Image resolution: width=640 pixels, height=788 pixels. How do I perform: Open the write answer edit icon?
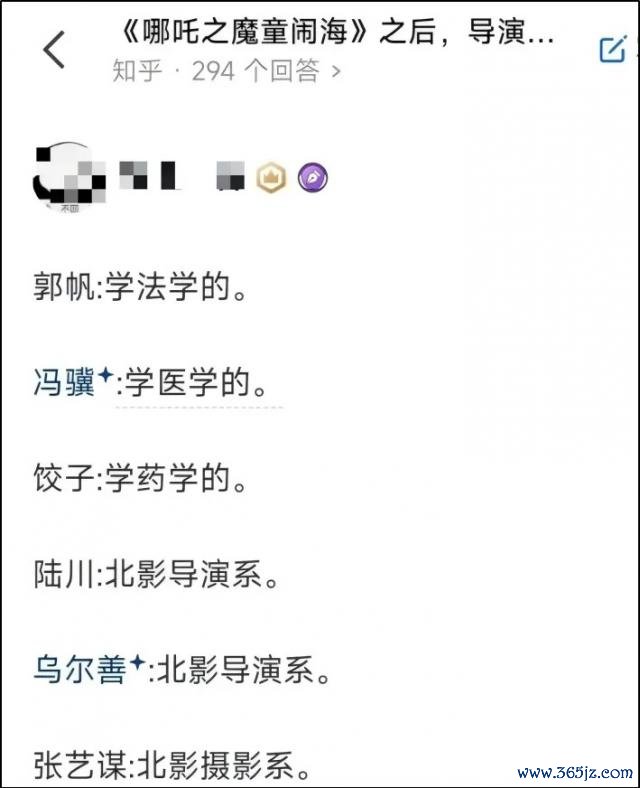tap(612, 49)
